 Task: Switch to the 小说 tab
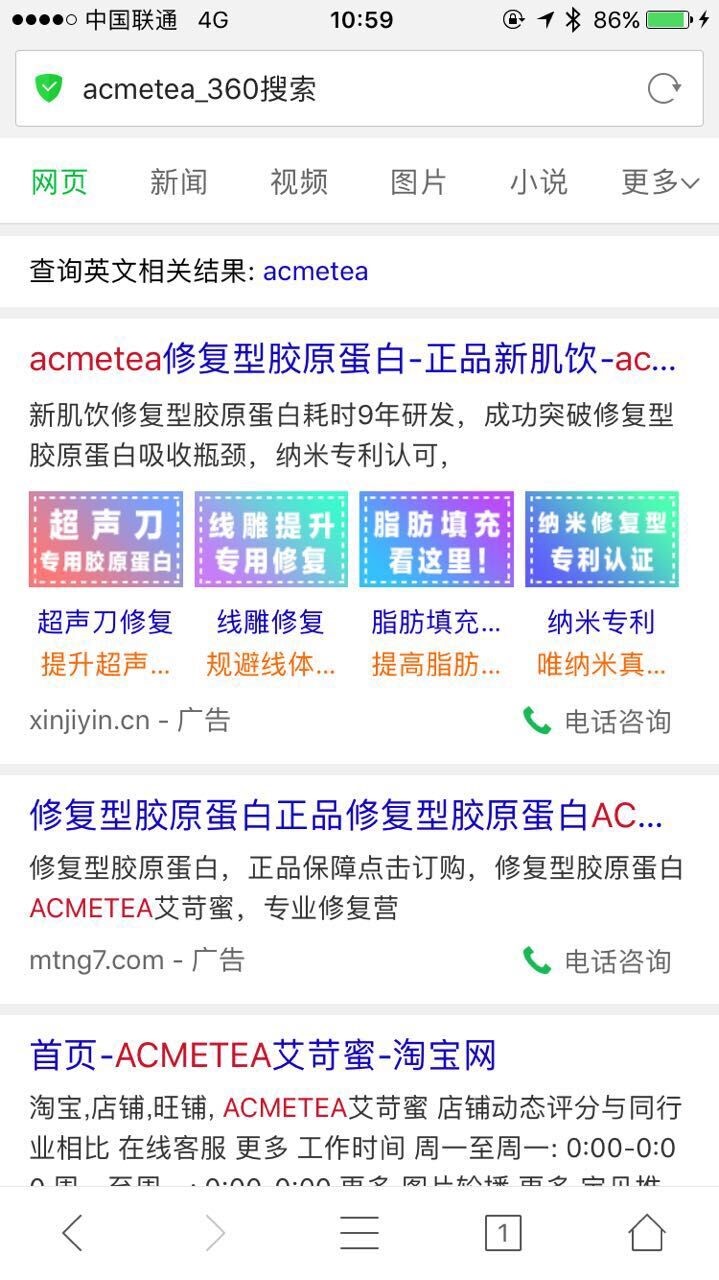pos(539,182)
